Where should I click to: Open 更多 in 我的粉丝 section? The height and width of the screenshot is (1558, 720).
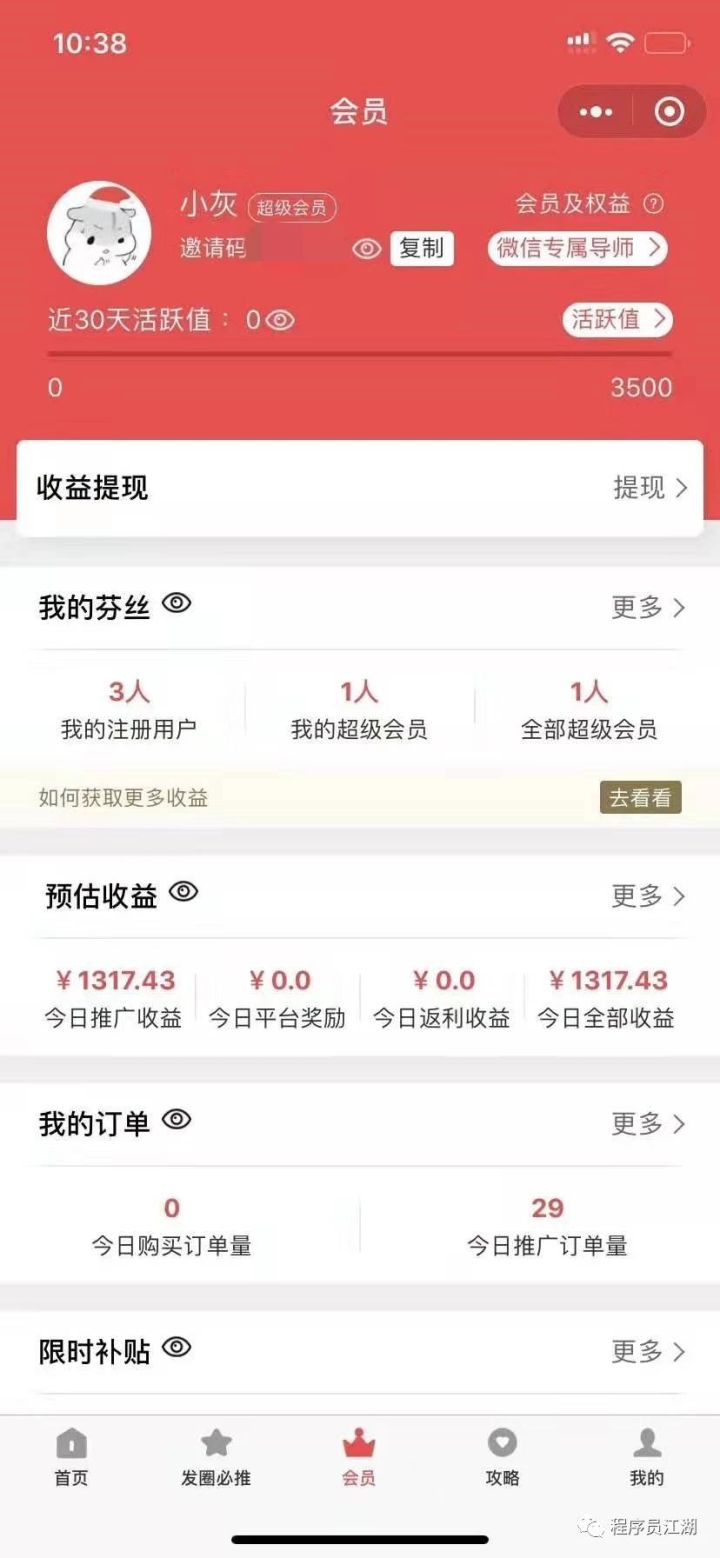click(648, 607)
